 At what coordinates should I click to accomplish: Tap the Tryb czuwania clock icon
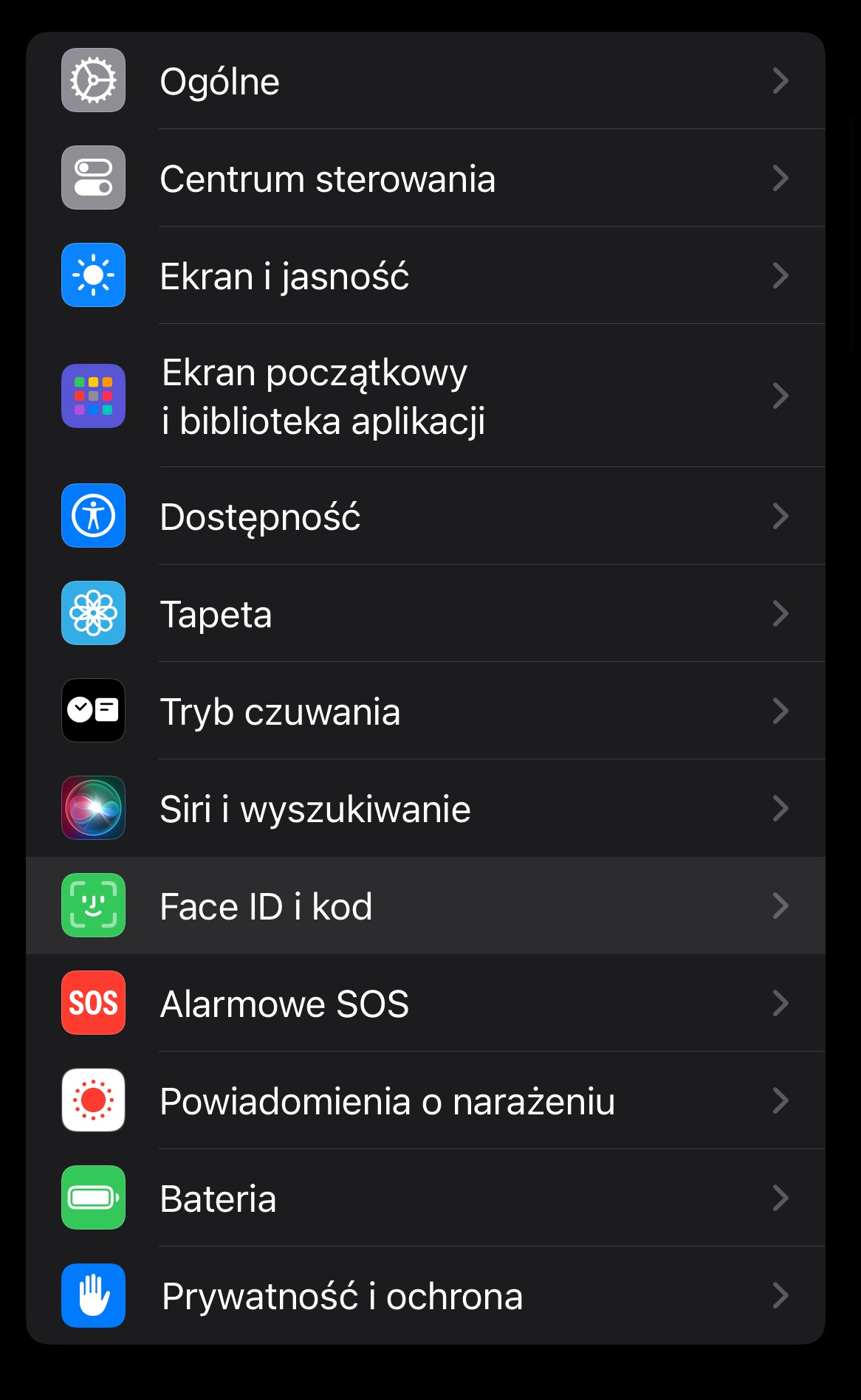click(x=93, y=711)
